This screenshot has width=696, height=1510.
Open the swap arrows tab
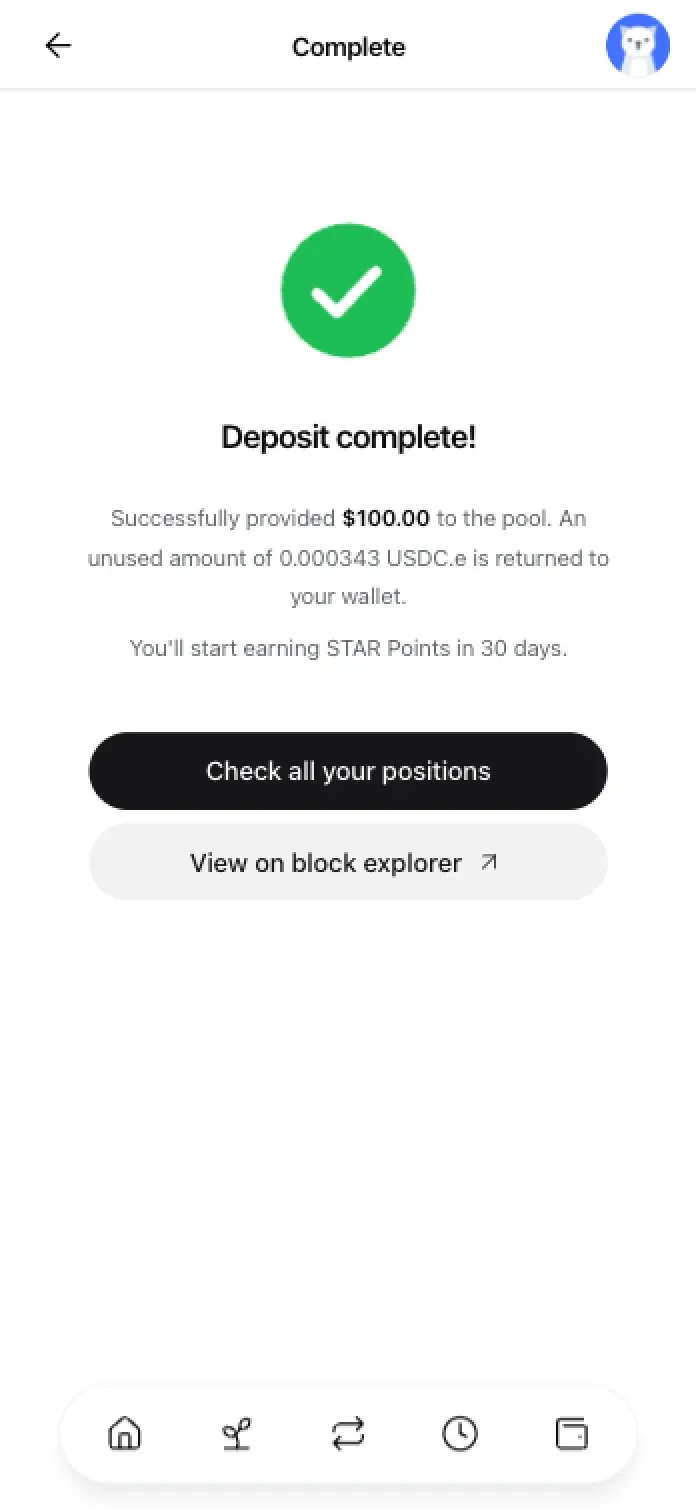348,1434
